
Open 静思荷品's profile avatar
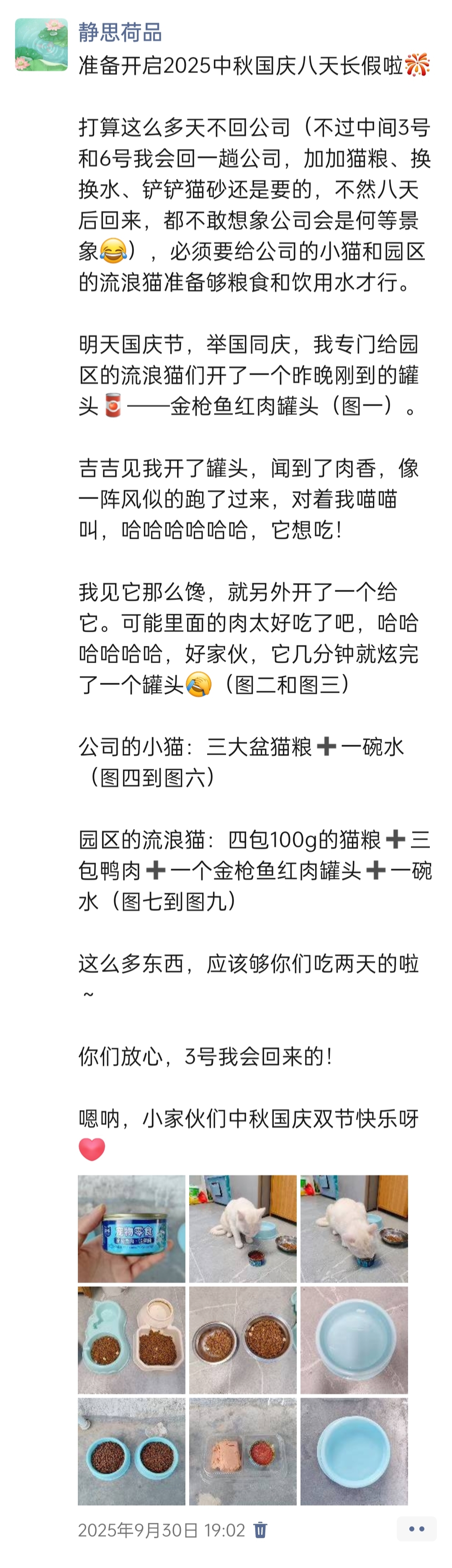41,44
